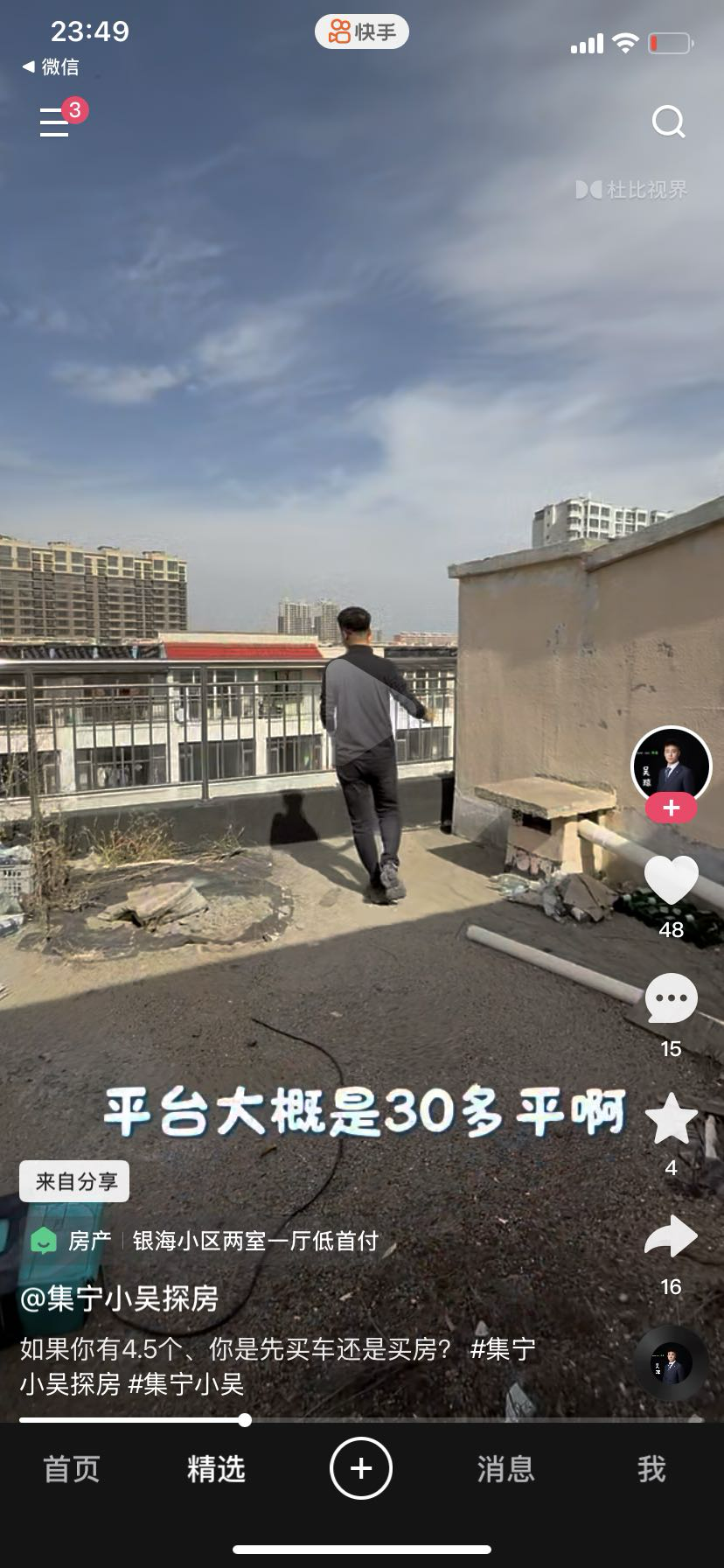Like this video with the heart
Image resolution: width=724 pixels, height=1568 pixels.
[x=671, y=881]
